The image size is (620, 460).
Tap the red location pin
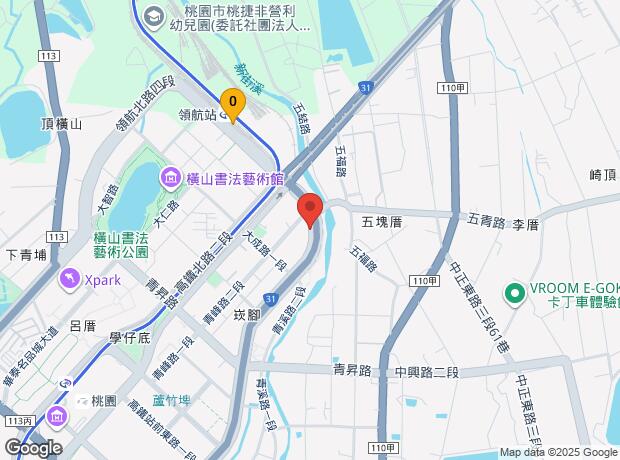pyautogui.click(x=310, y=211)
